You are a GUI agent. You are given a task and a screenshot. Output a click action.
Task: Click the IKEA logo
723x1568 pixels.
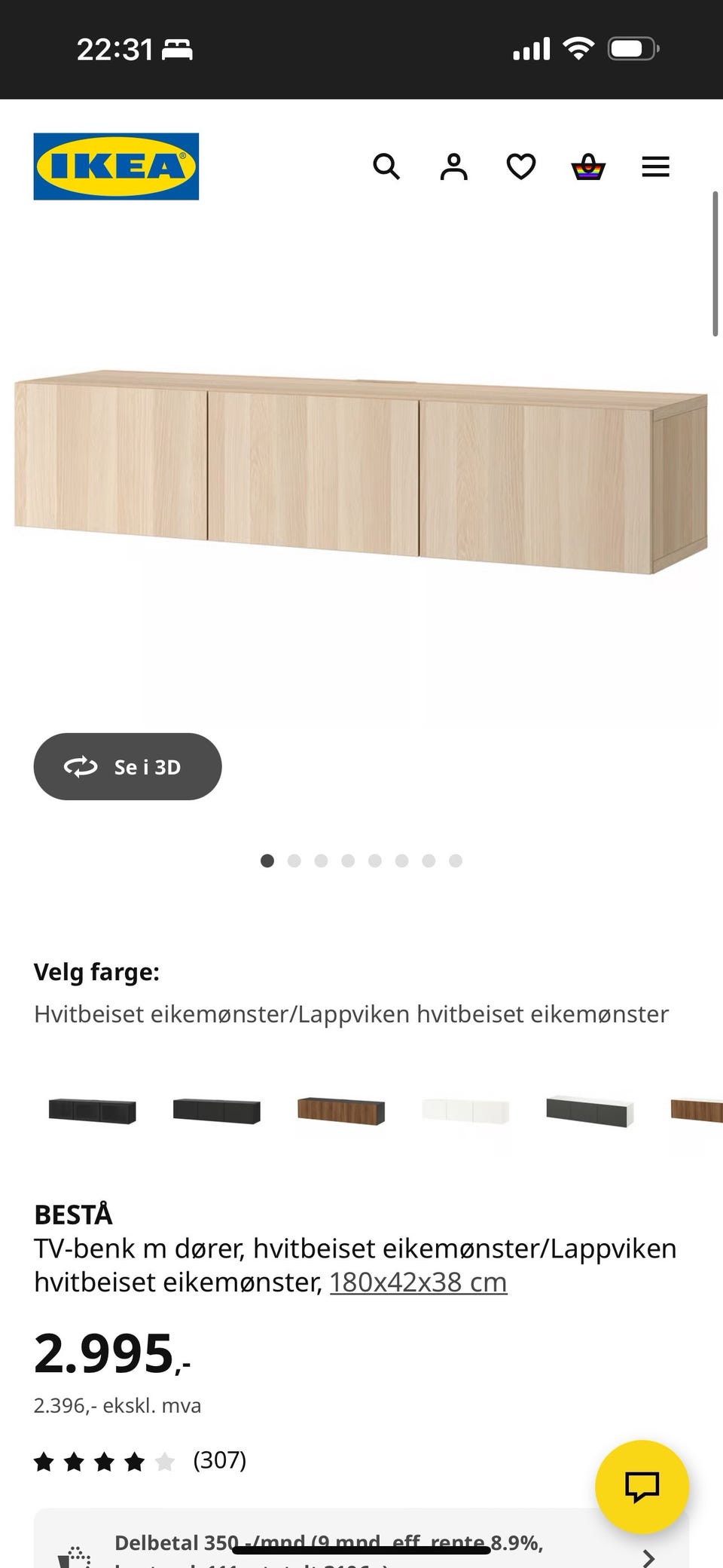tap(115, 166)
